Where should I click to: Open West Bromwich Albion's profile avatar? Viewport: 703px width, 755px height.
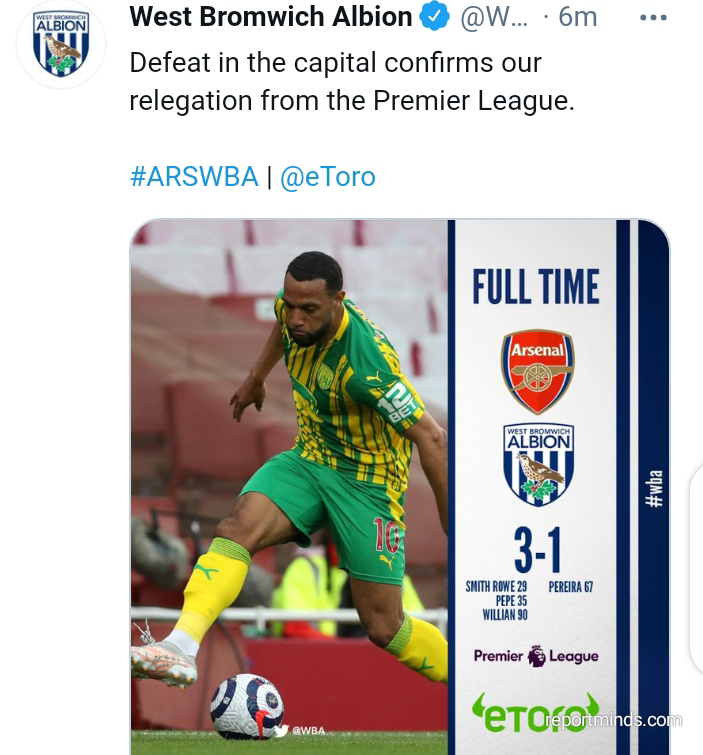pyautogui.click(x=61, y=44)
